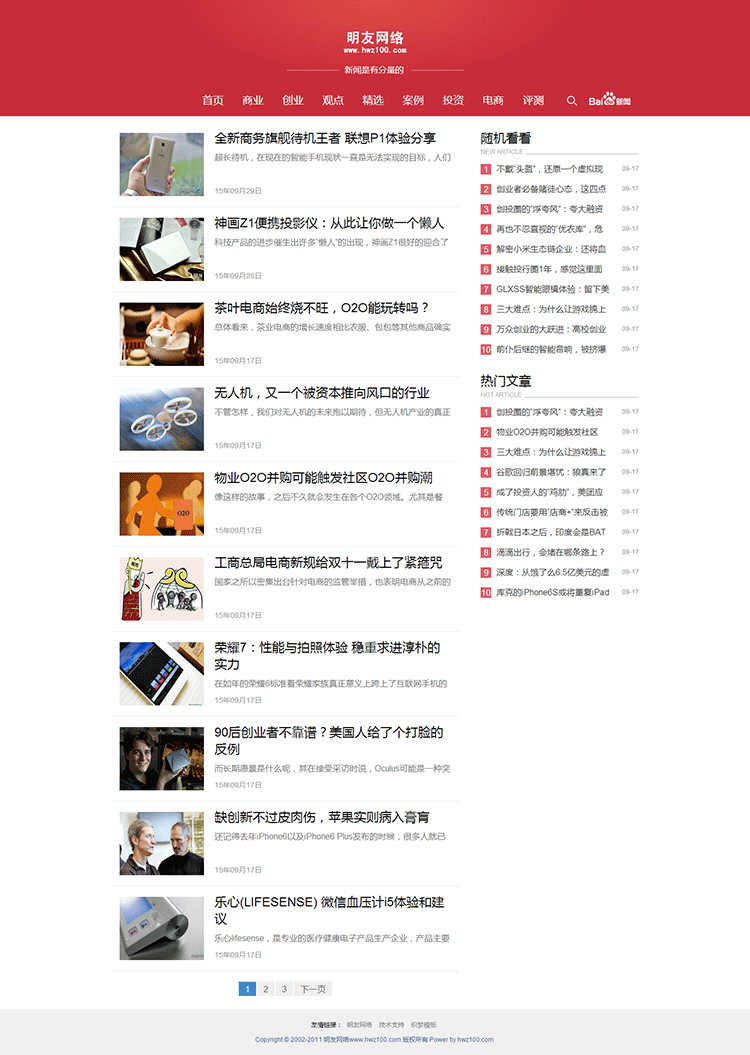
Task: Select 精选 from the top navigation
Action: pyautogui.click(x=372, y=100)
